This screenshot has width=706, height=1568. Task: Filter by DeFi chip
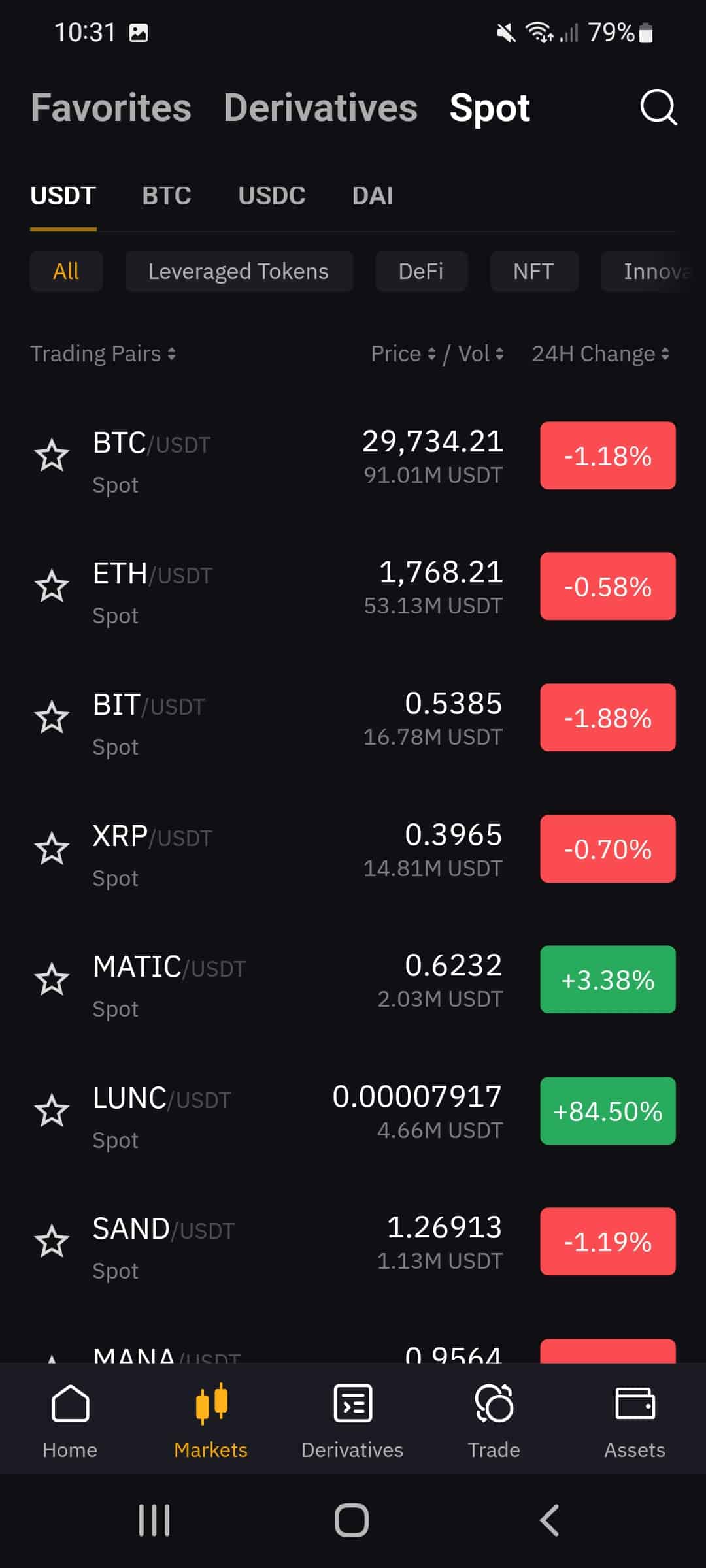coord(421,271)
